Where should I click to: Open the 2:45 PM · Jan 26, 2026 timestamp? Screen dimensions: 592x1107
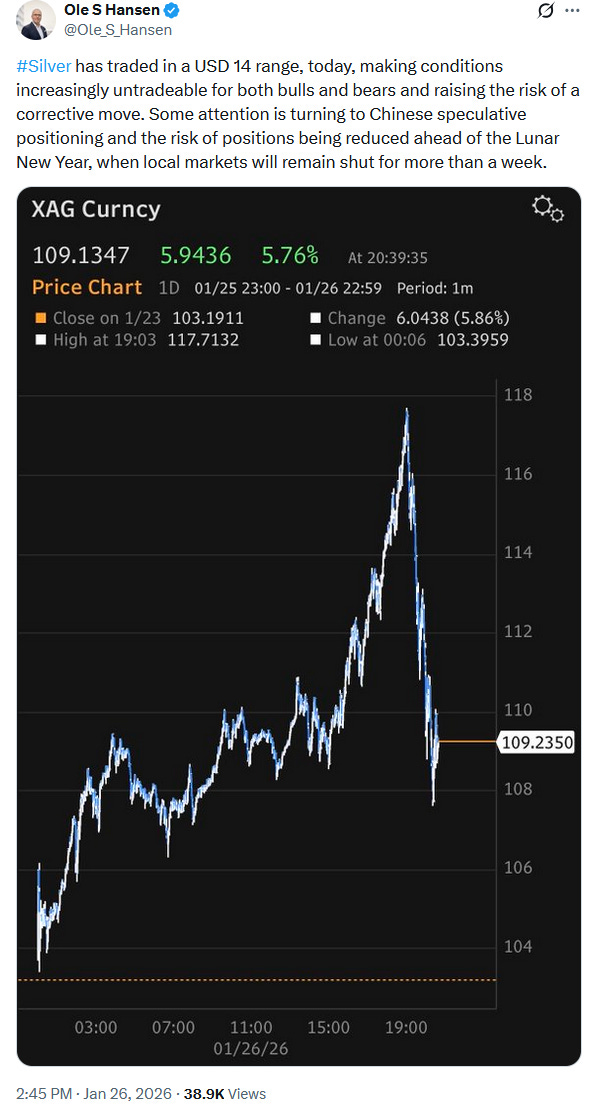coord(94,1094)
